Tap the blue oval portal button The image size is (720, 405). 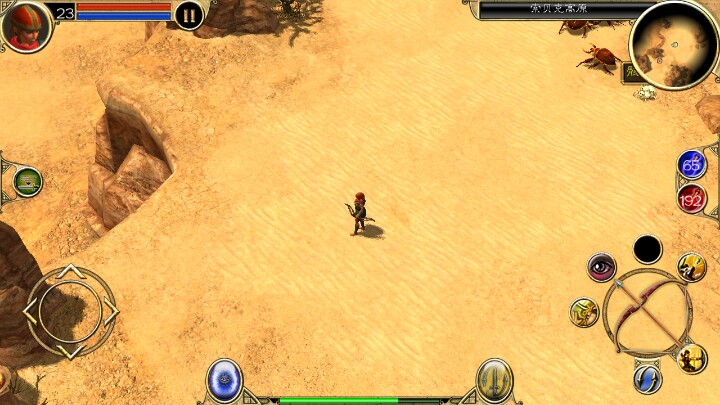[x=225, y=380]
